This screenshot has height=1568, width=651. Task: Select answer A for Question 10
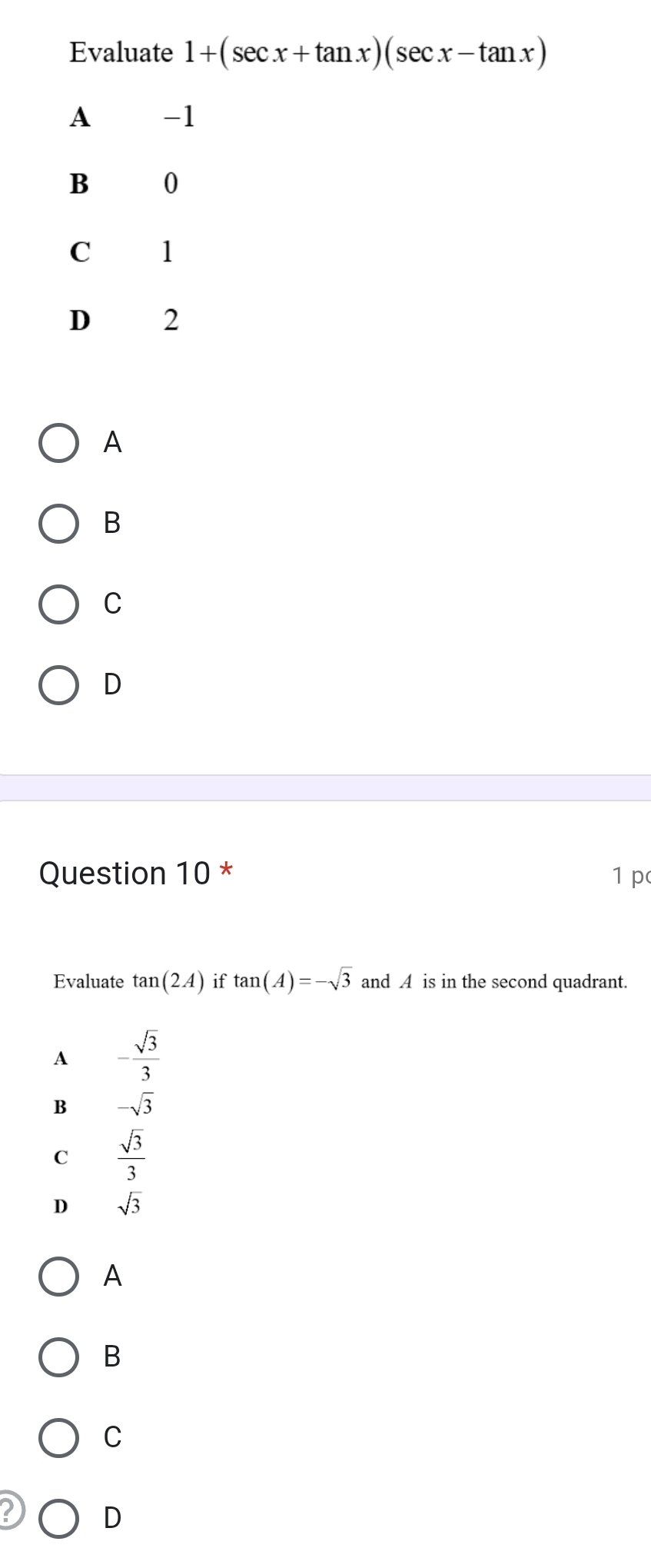click(58, 1277)
